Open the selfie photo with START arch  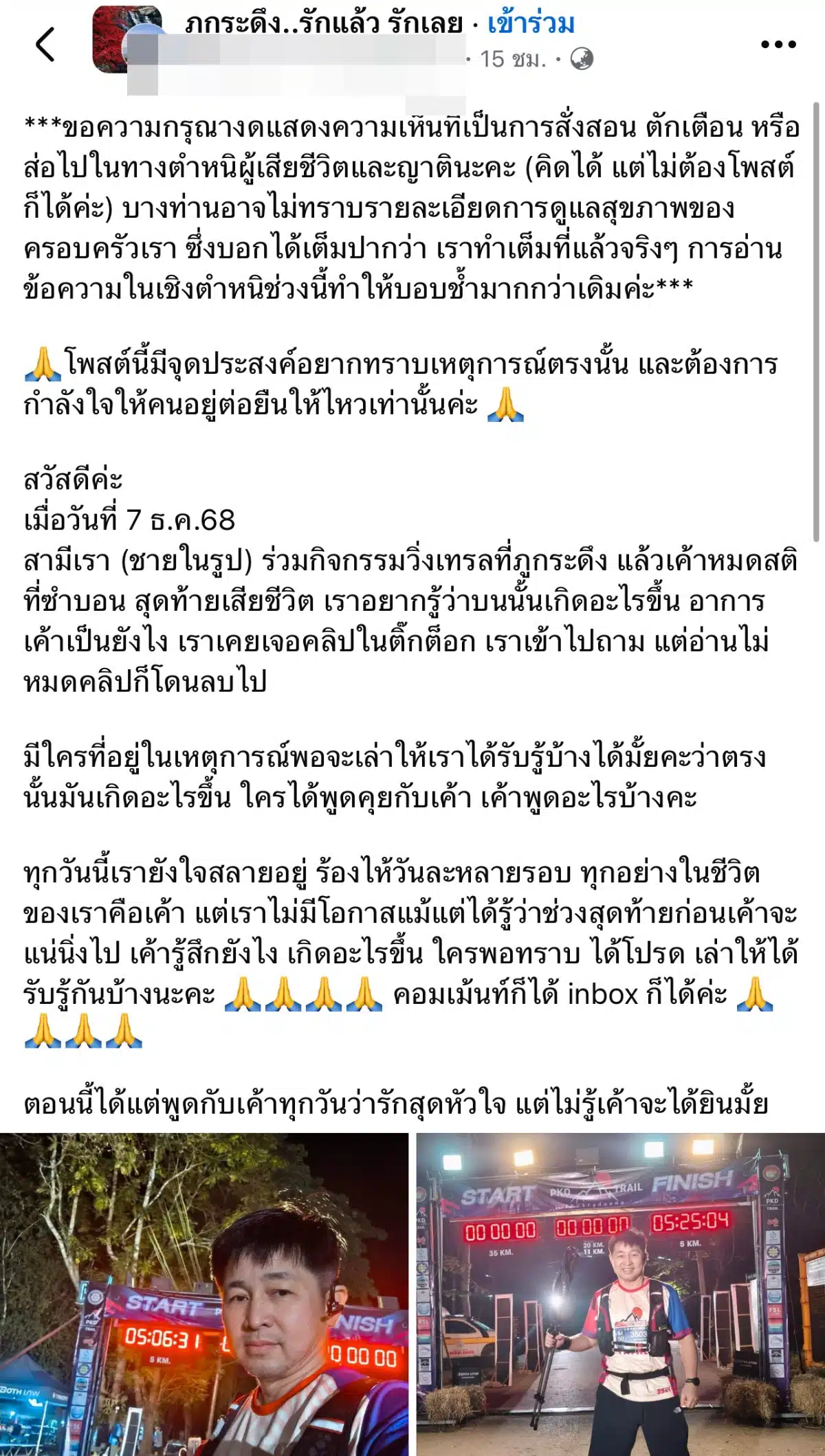click(x=203, y=1294)
